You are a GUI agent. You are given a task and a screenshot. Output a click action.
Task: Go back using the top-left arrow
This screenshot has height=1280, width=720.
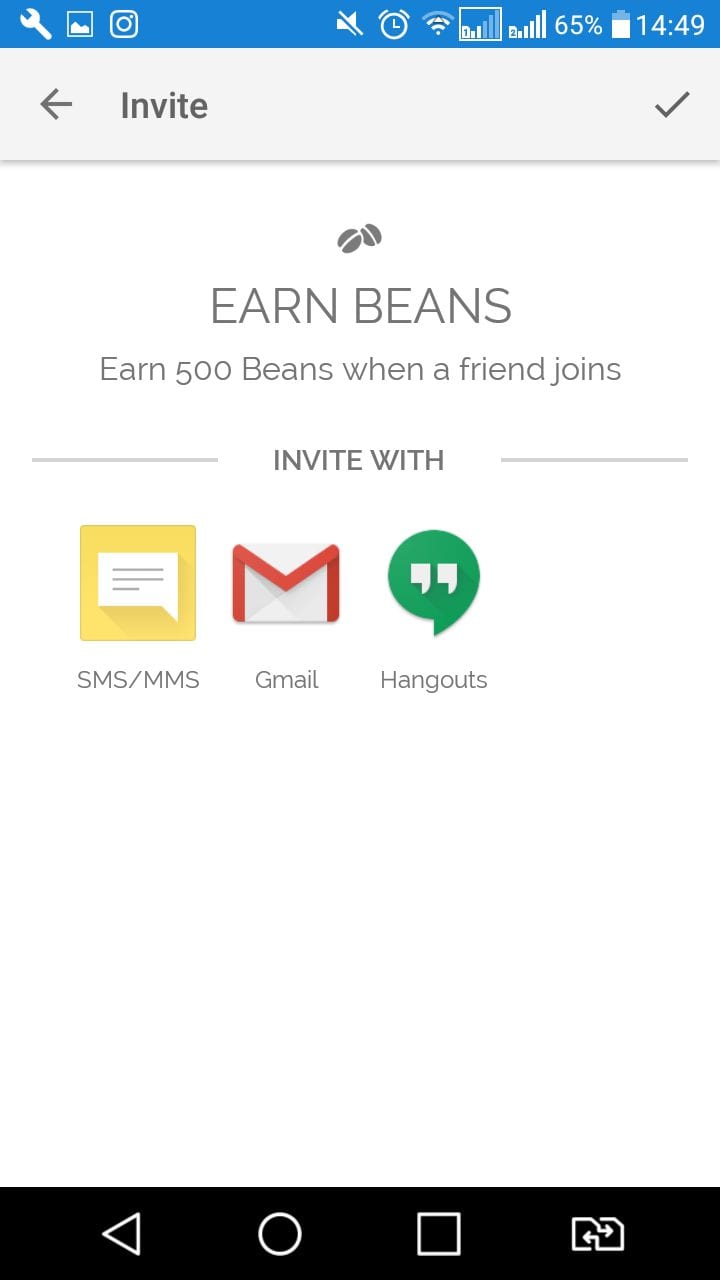click(56, 105)
